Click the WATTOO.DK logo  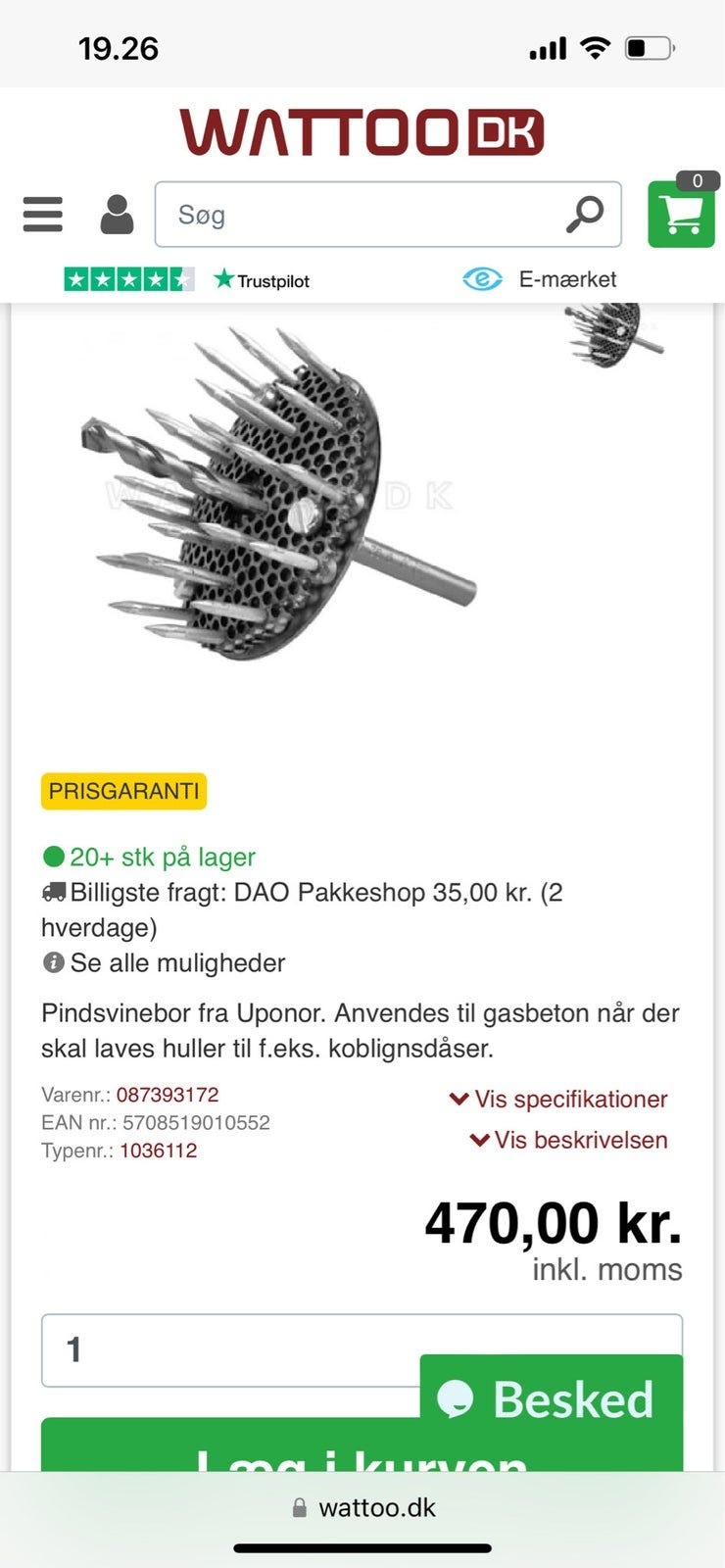362,131
